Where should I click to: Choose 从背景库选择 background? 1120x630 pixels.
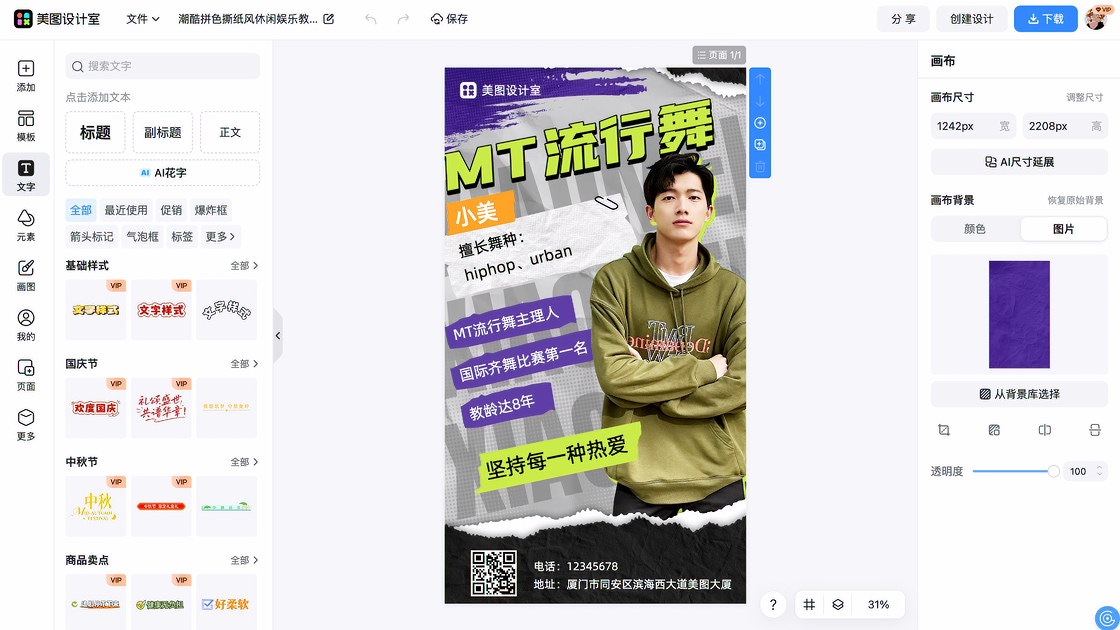point(1019,394)
